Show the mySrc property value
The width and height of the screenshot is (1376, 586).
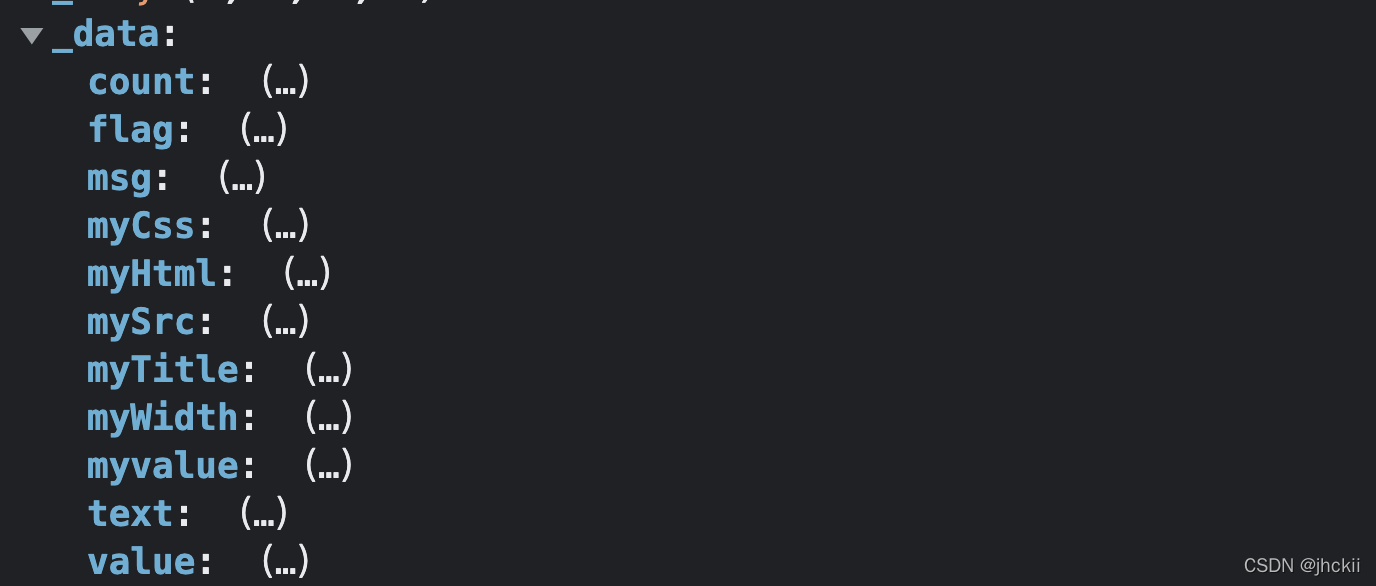pyautogui.click(x=285, y=322)
